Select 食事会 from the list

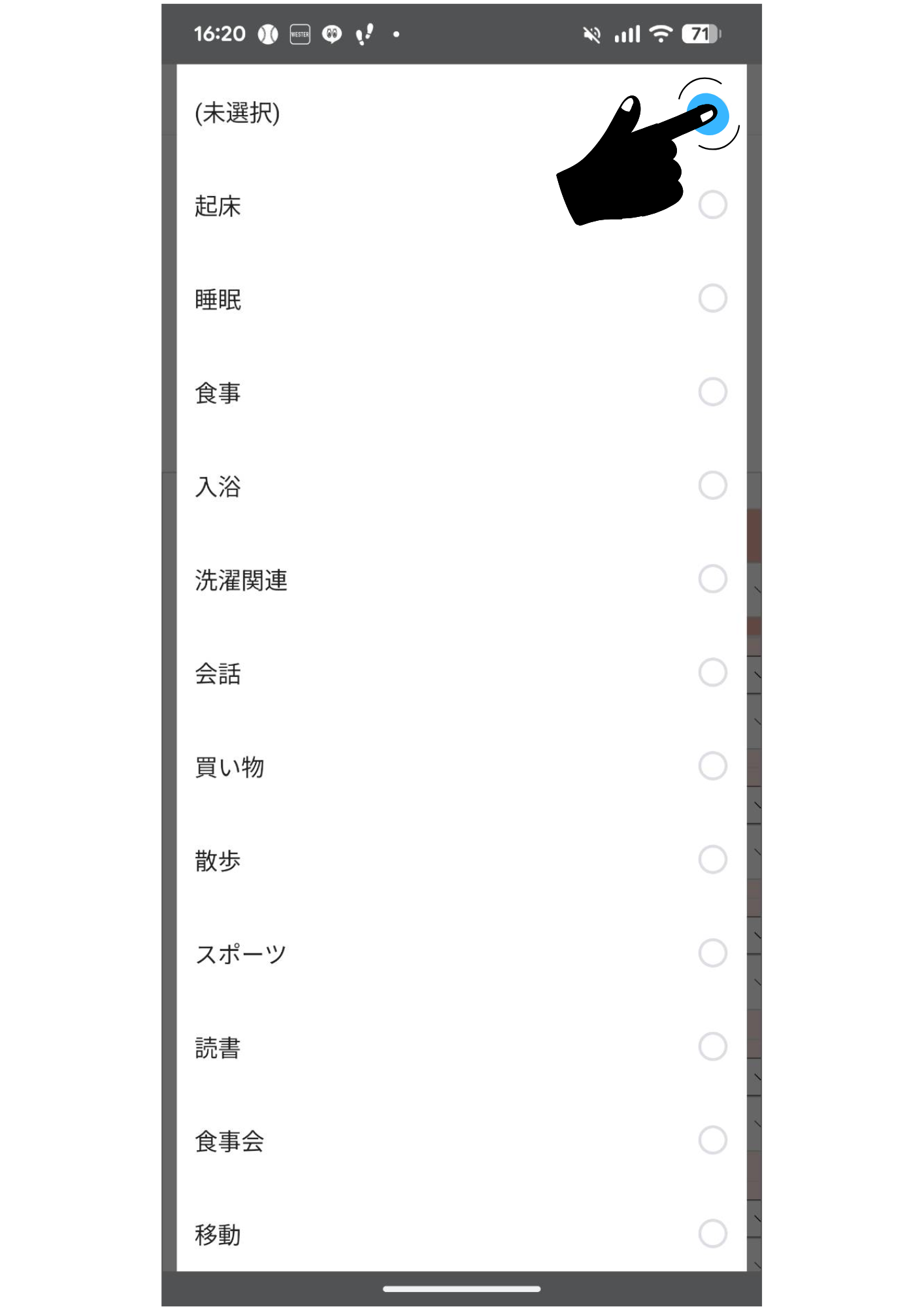point(712,1140)
